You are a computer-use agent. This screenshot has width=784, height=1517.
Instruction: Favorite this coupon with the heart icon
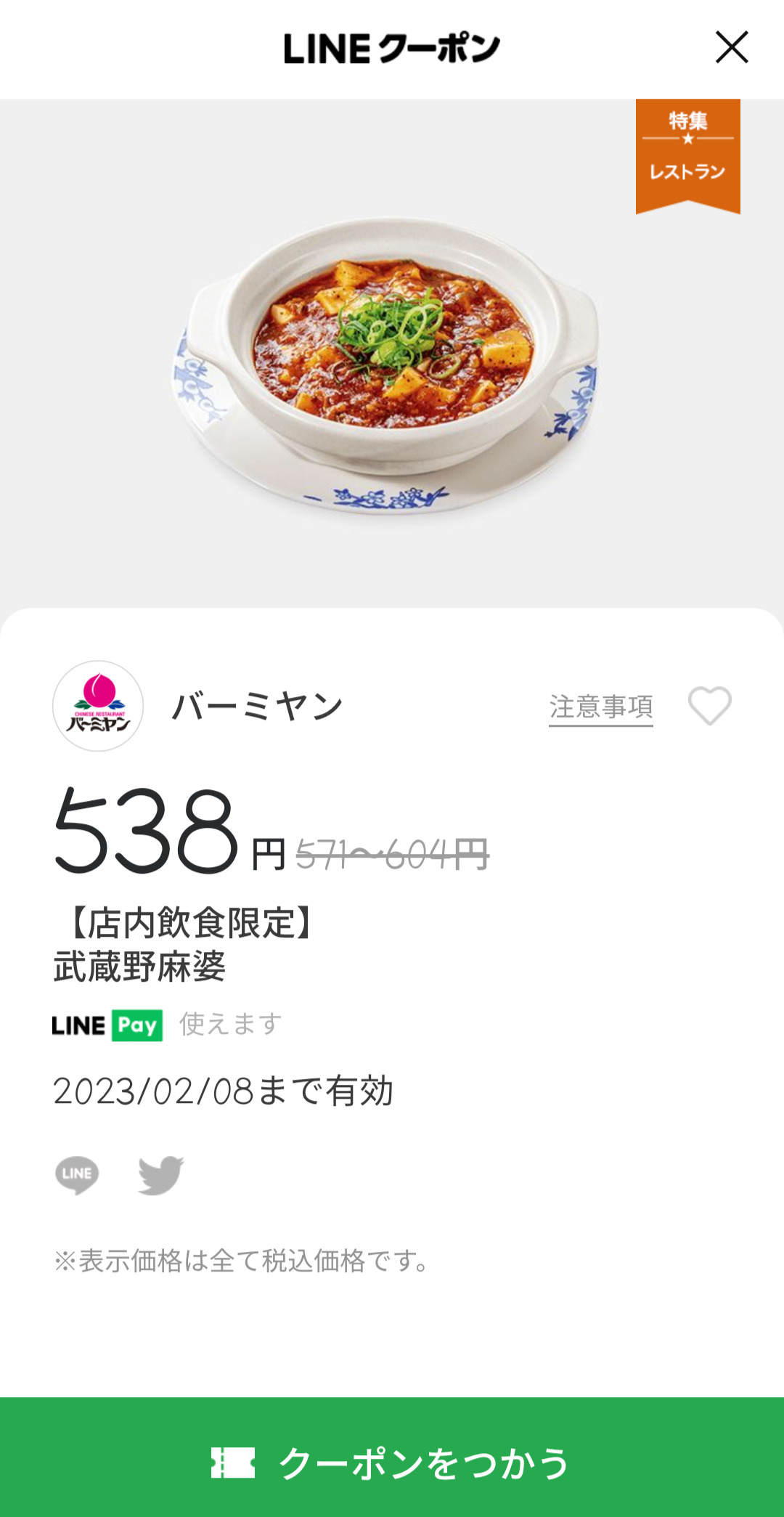(x=709, y=706)
